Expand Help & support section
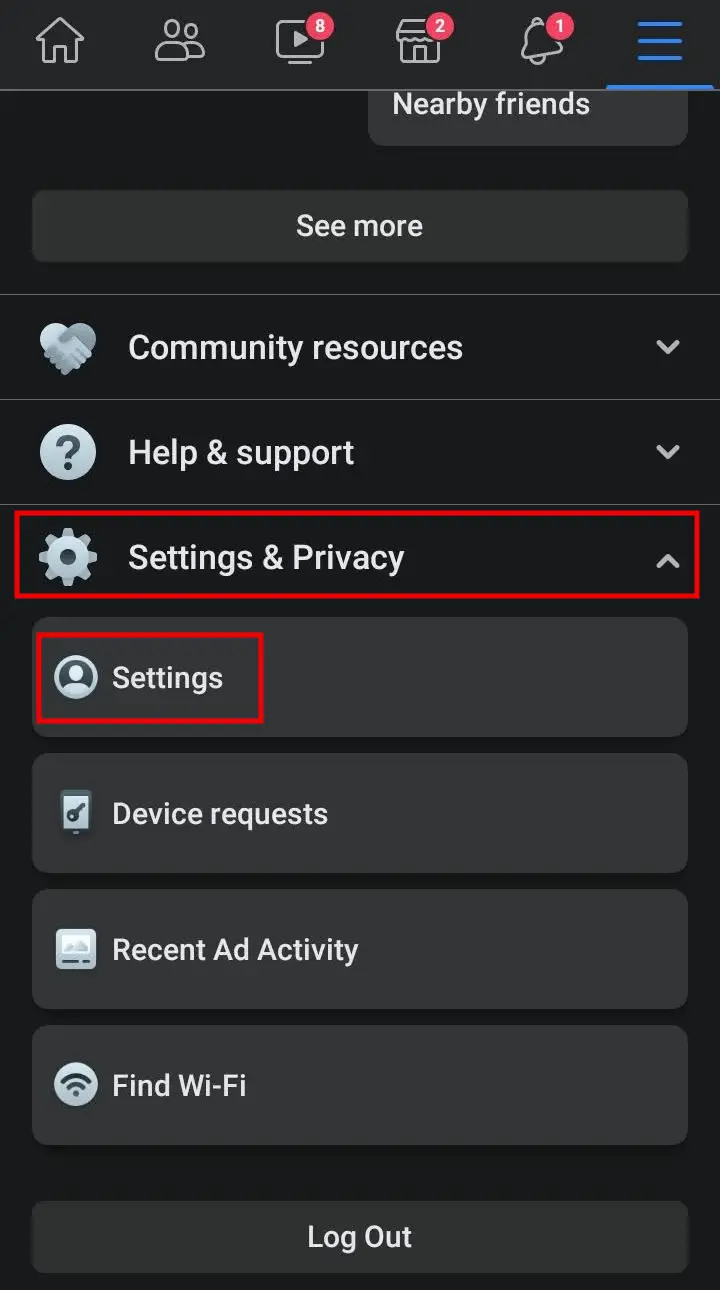 point(360,452)
